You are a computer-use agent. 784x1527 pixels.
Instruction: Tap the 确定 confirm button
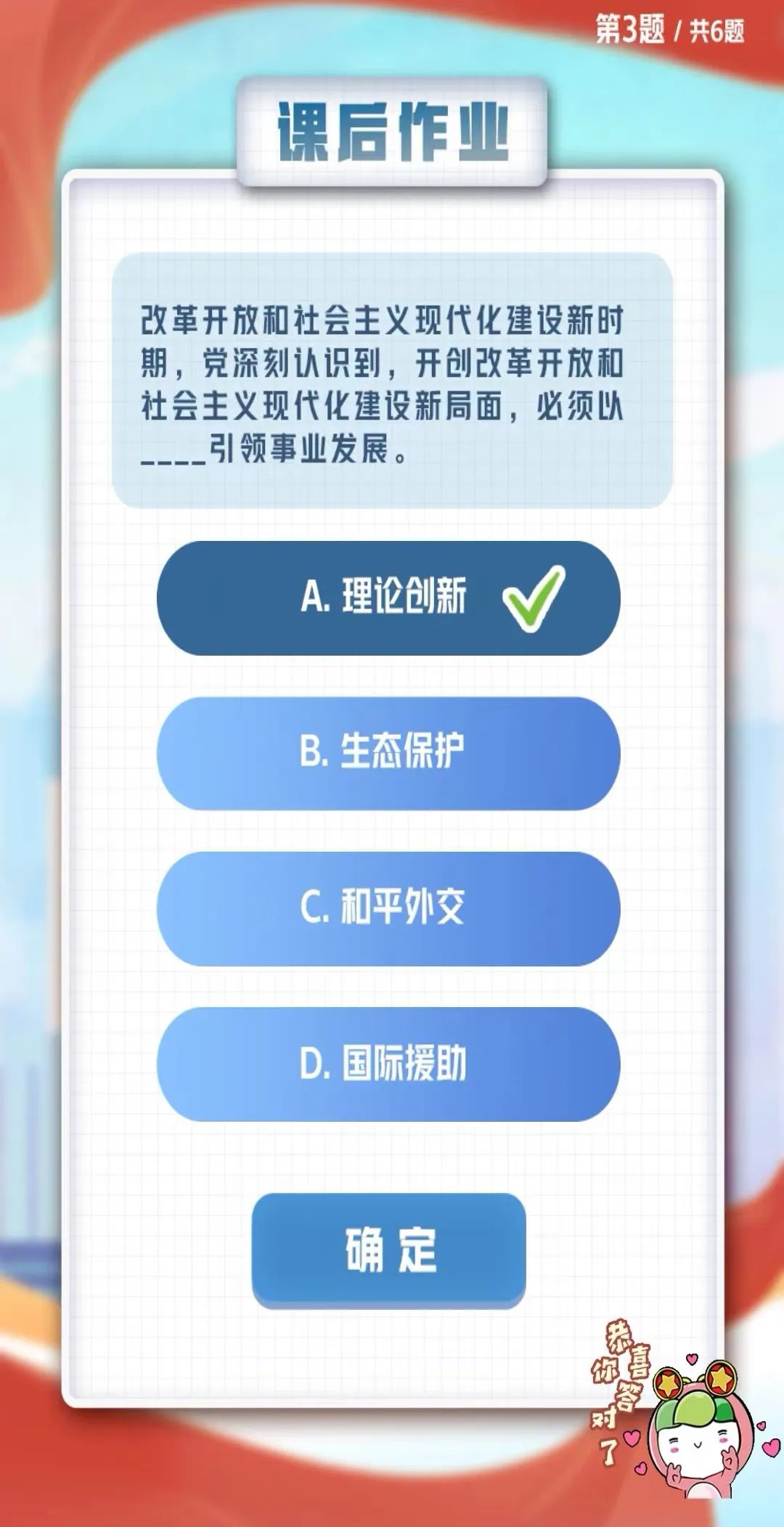388,1250
